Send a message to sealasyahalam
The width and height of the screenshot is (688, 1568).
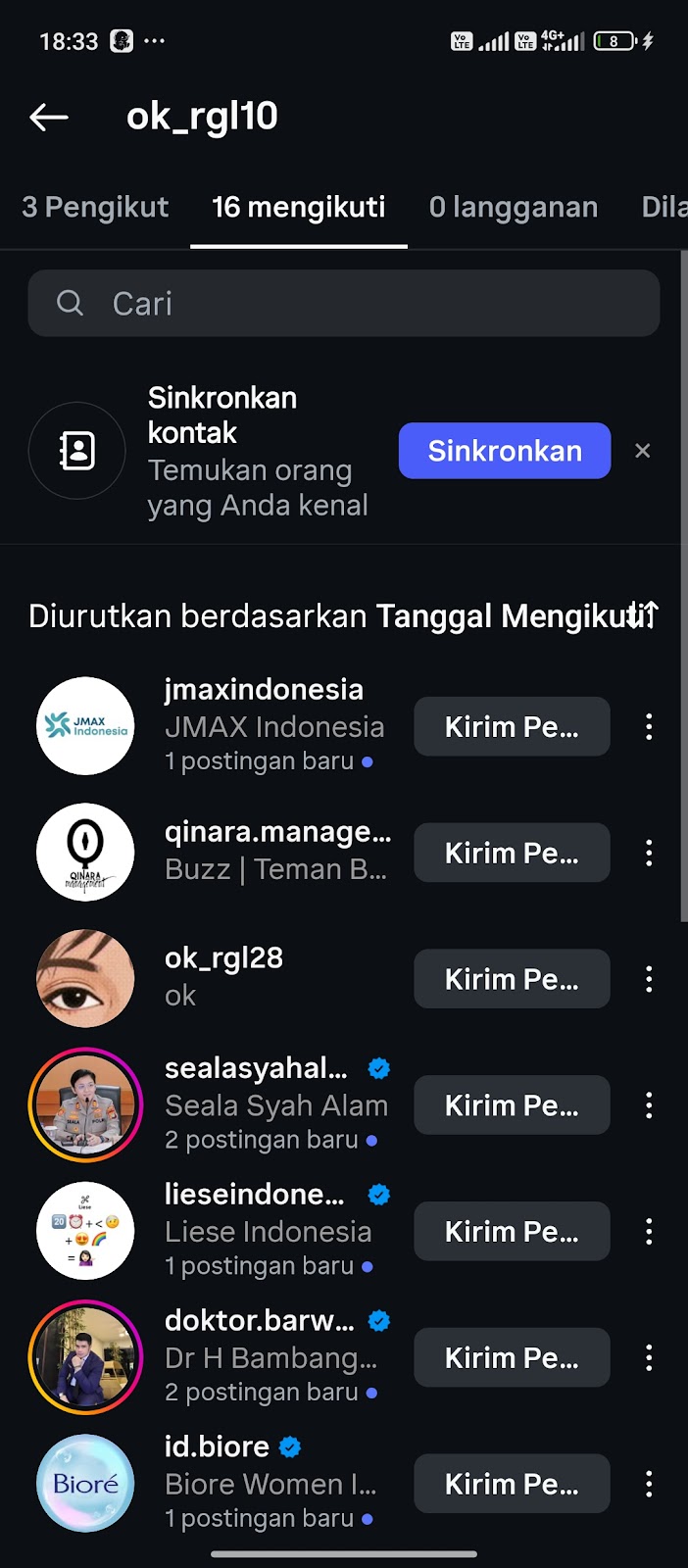(512, 1105)
